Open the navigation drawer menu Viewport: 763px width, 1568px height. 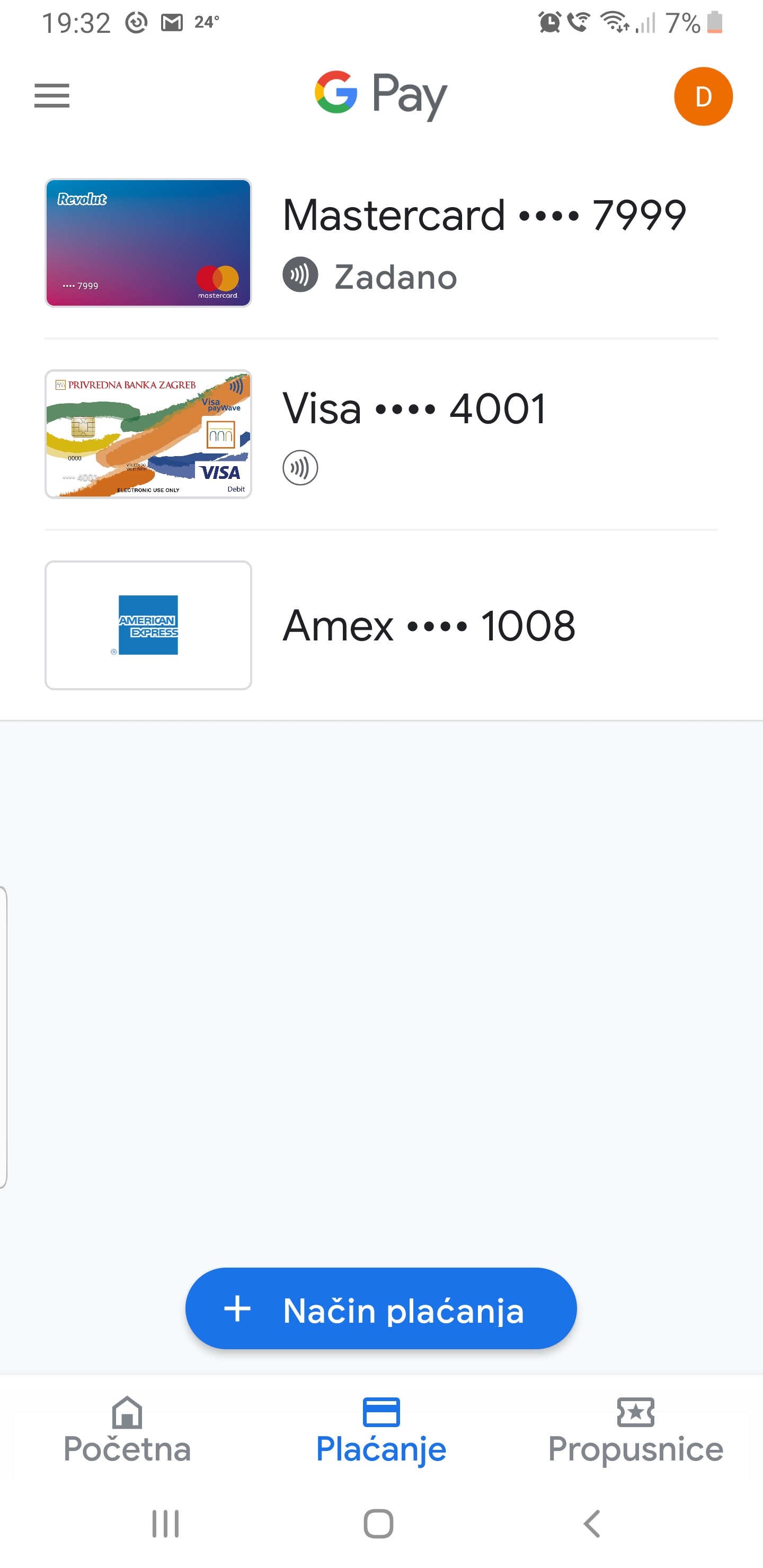tap(52, 95)
